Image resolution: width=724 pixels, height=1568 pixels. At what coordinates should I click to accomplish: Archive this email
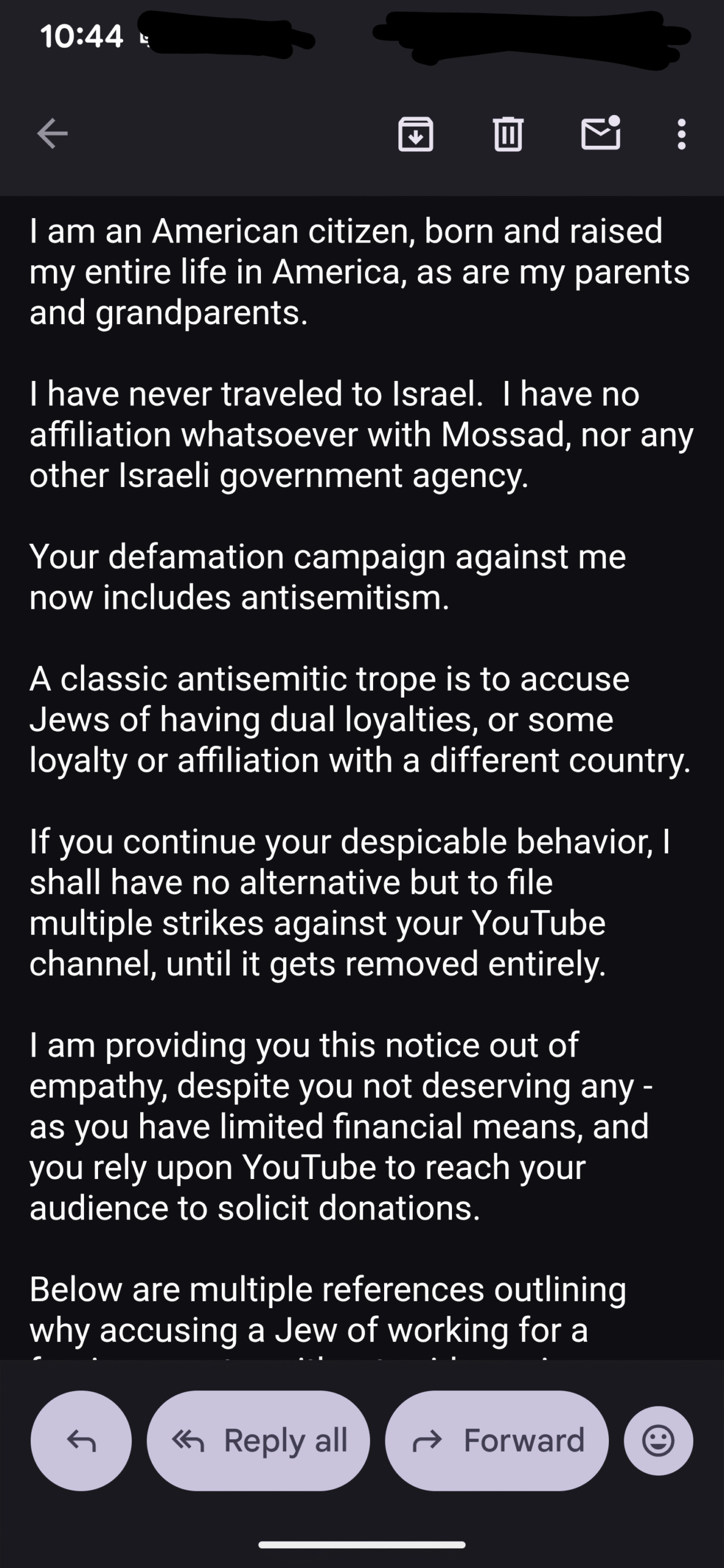tap(416, 134)
